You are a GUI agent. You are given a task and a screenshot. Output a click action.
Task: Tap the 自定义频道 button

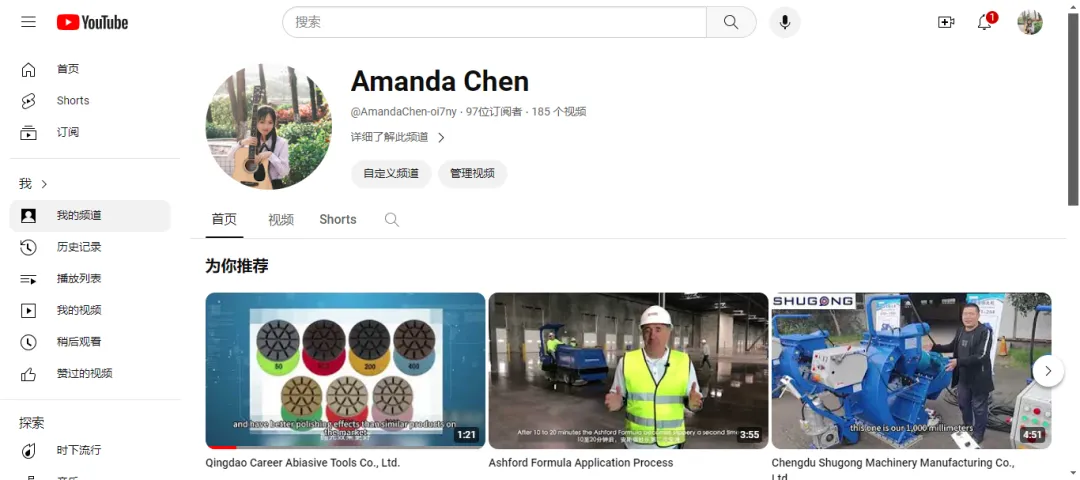(x=391, y=173)
